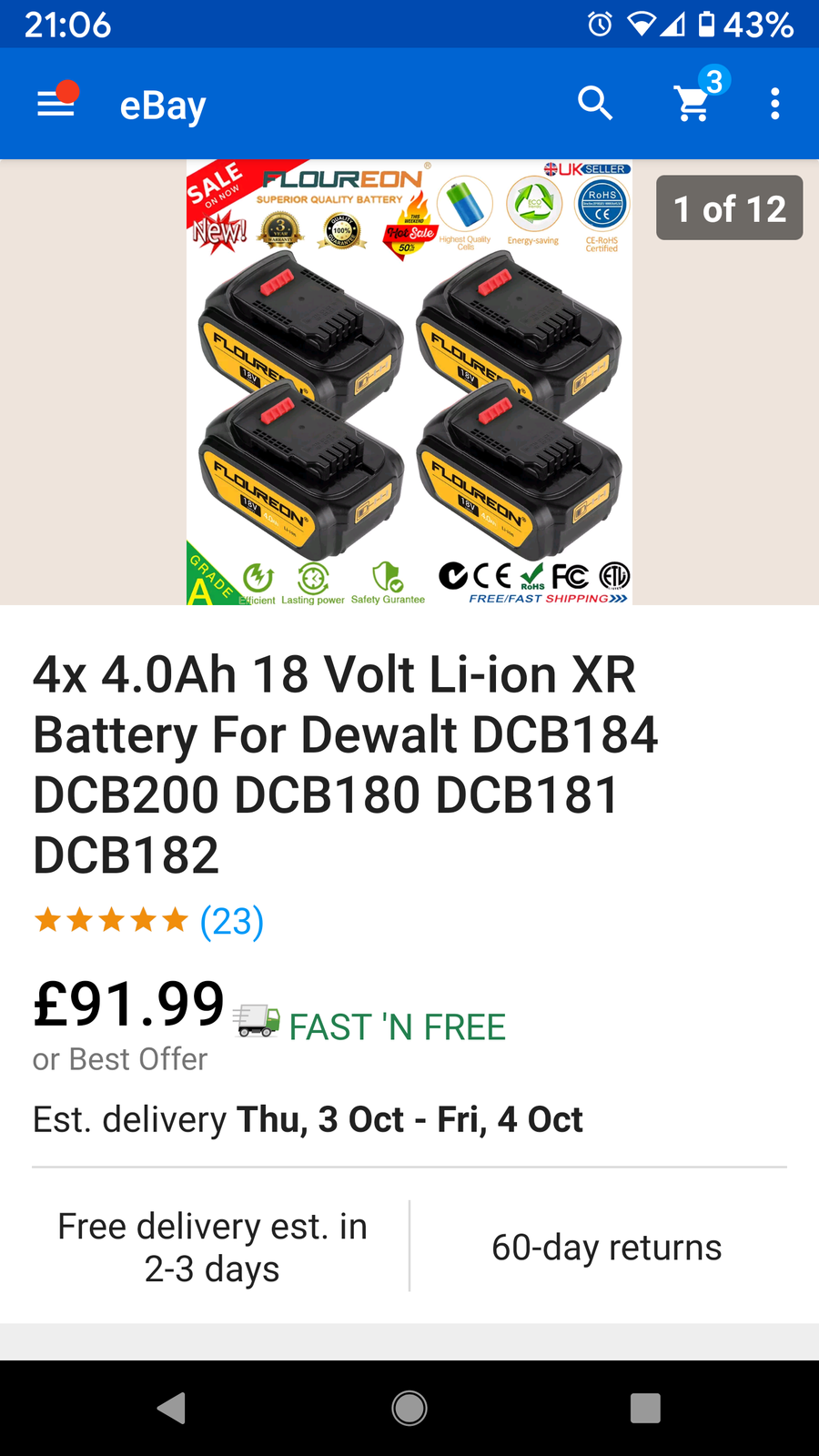Go to the home screen
819x1456 pixels.
click(409, 1408)
